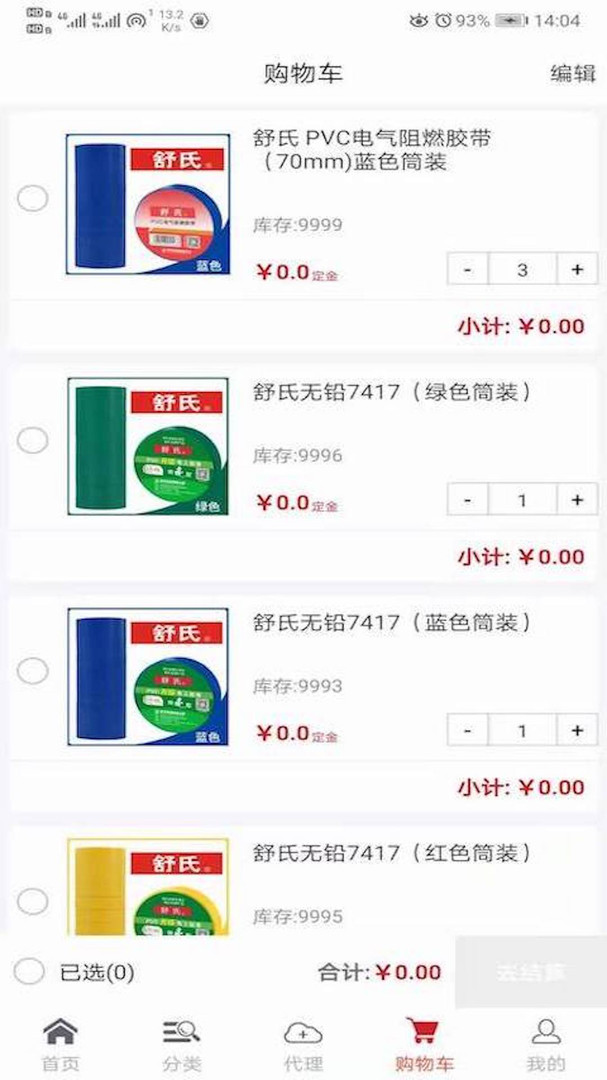
Task: Add one more 舒氏无铅7417（蓝色筒装）
Action: (577, 731)
